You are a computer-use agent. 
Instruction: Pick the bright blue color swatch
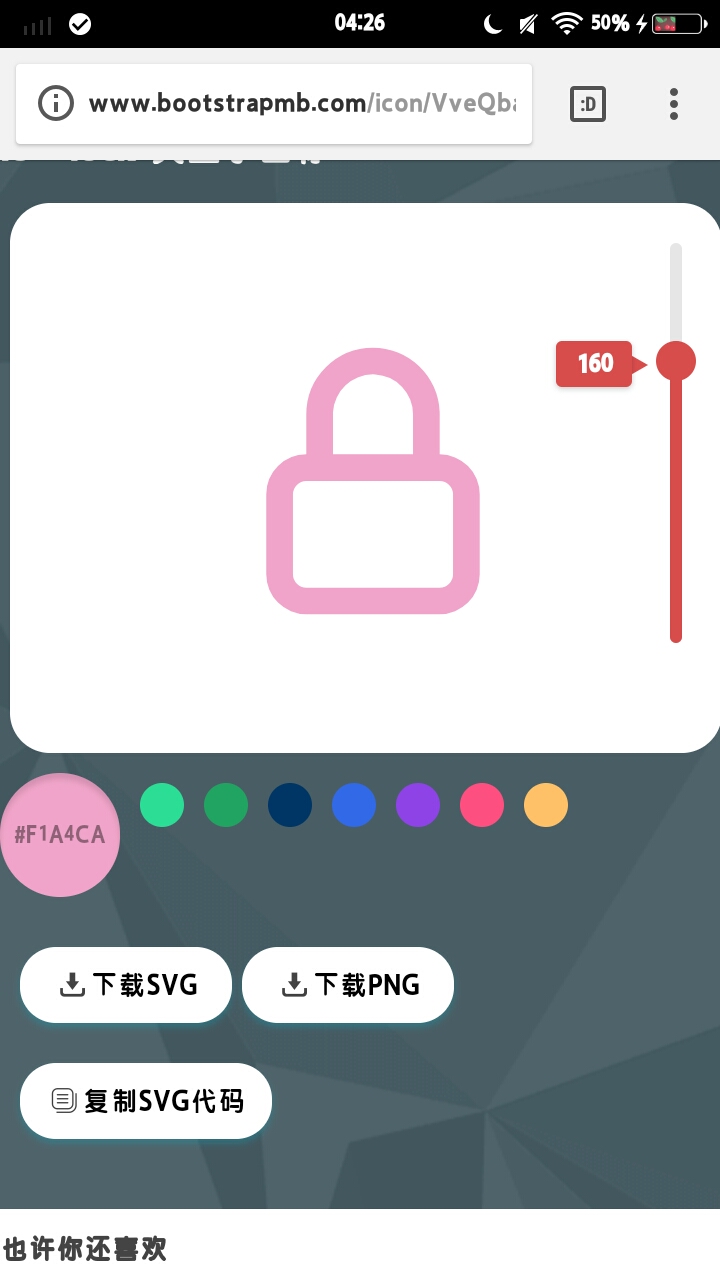[354, 805]
